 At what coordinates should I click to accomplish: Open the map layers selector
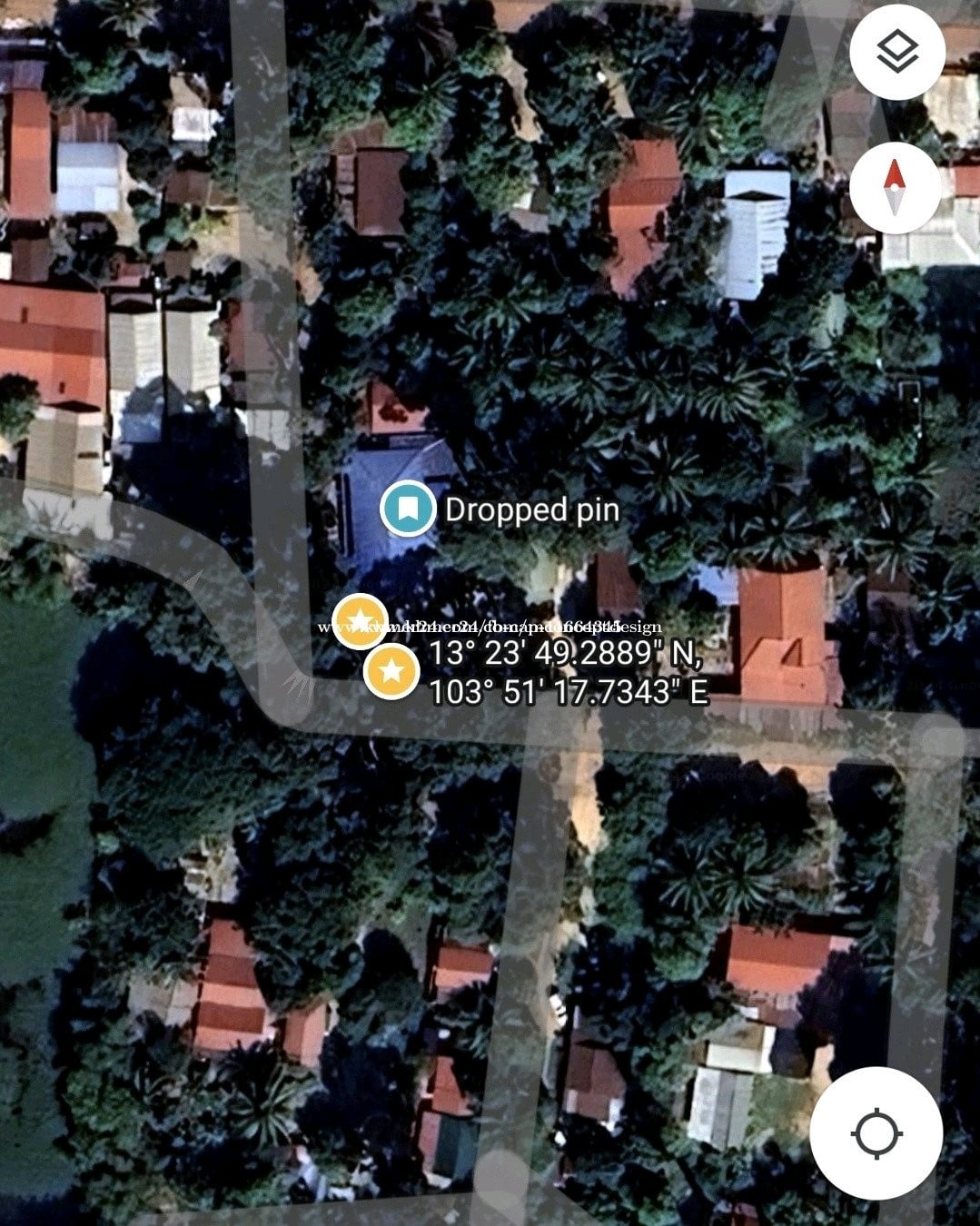click(x=896, y=52)
